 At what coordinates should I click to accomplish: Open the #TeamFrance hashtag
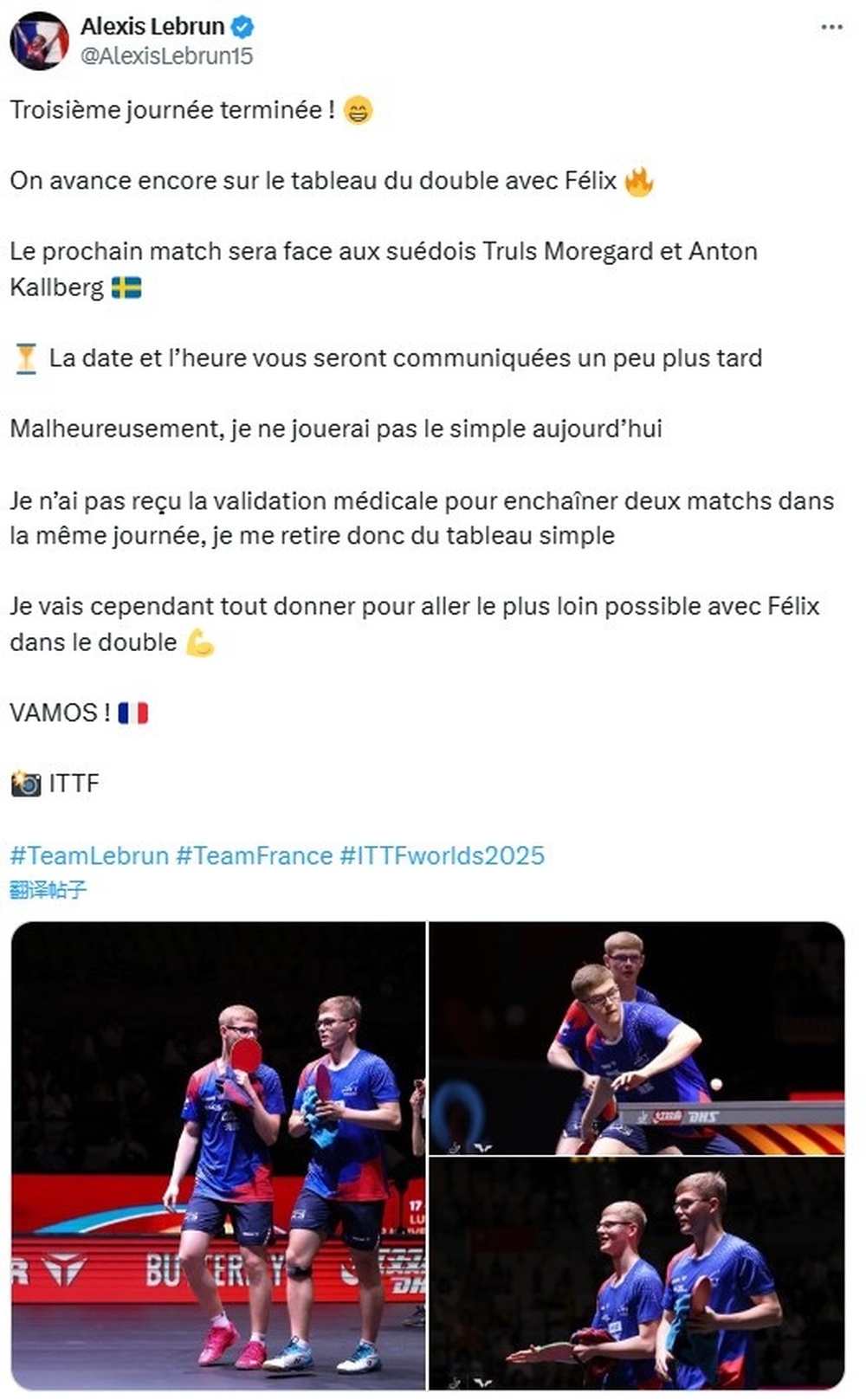[254, 855]
